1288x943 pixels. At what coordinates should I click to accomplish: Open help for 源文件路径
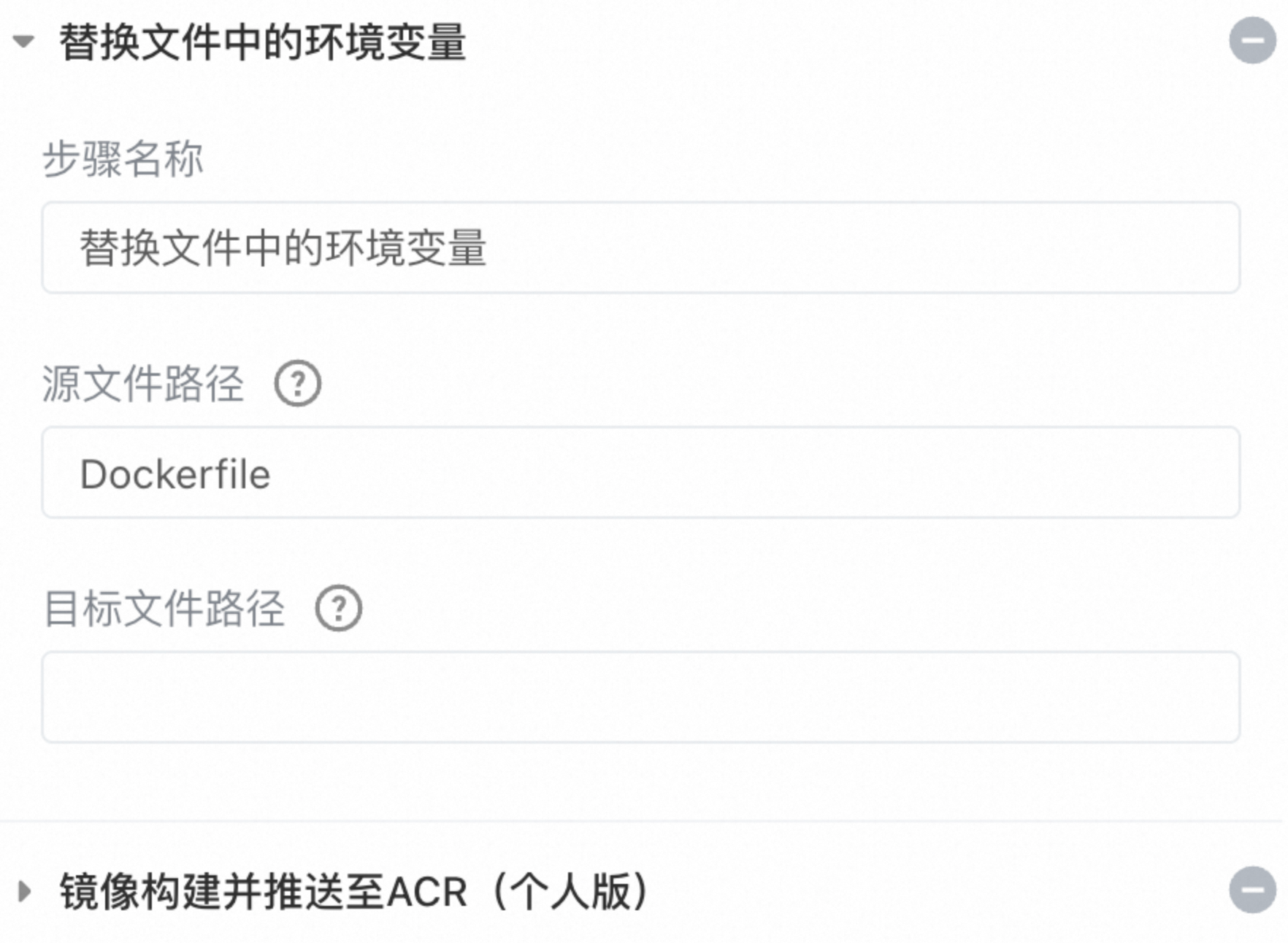click(297, 383)
